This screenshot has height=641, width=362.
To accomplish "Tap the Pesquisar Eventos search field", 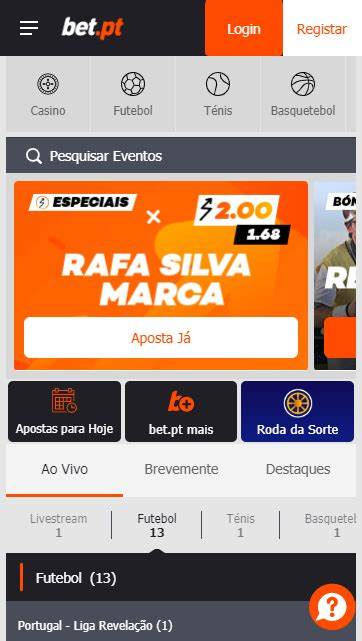I will (181, 155).
